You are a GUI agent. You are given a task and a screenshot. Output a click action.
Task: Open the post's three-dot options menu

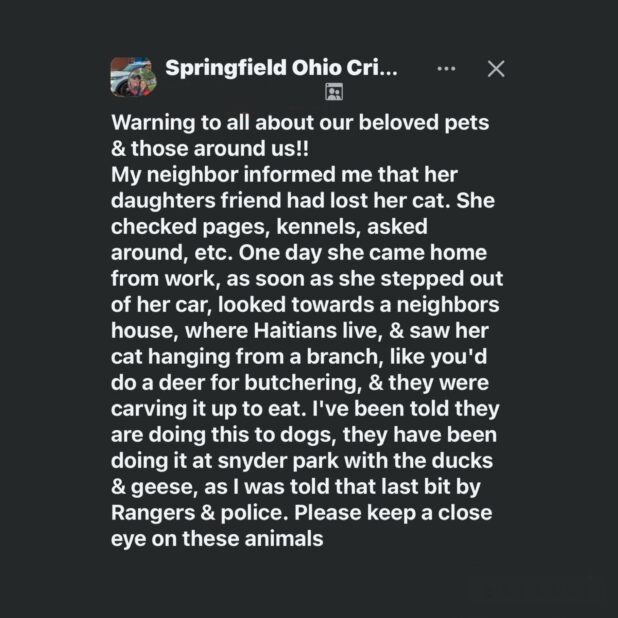click(446, 69)
